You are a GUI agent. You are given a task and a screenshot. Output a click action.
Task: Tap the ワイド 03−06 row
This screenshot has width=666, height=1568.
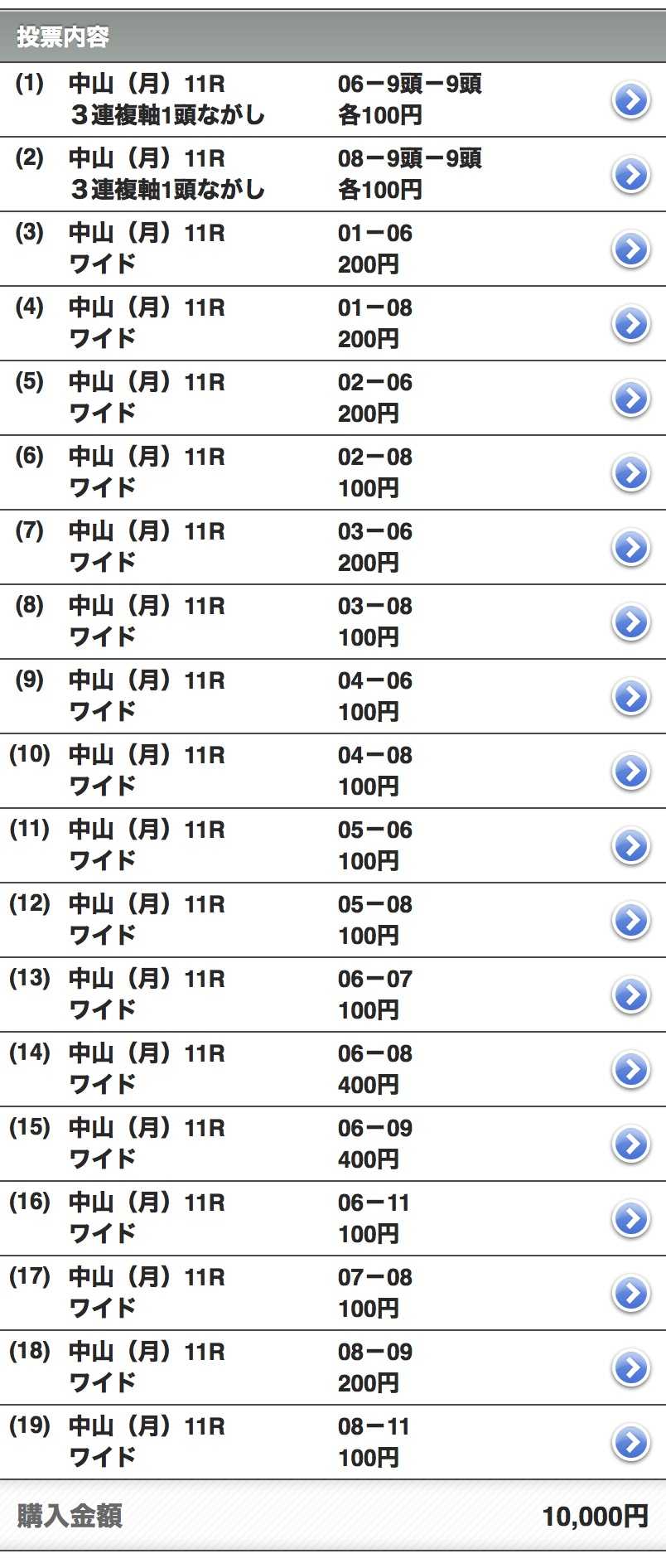(630, 548)
